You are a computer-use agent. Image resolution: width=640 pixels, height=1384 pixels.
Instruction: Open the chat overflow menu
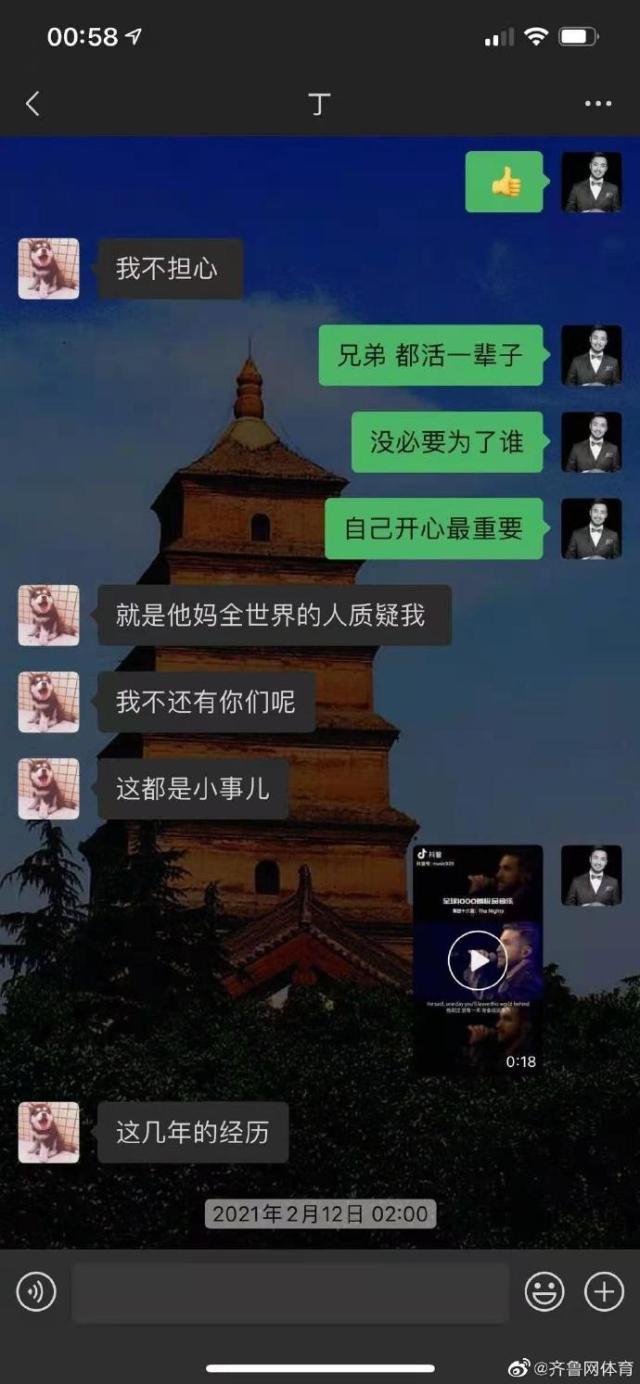598,104
